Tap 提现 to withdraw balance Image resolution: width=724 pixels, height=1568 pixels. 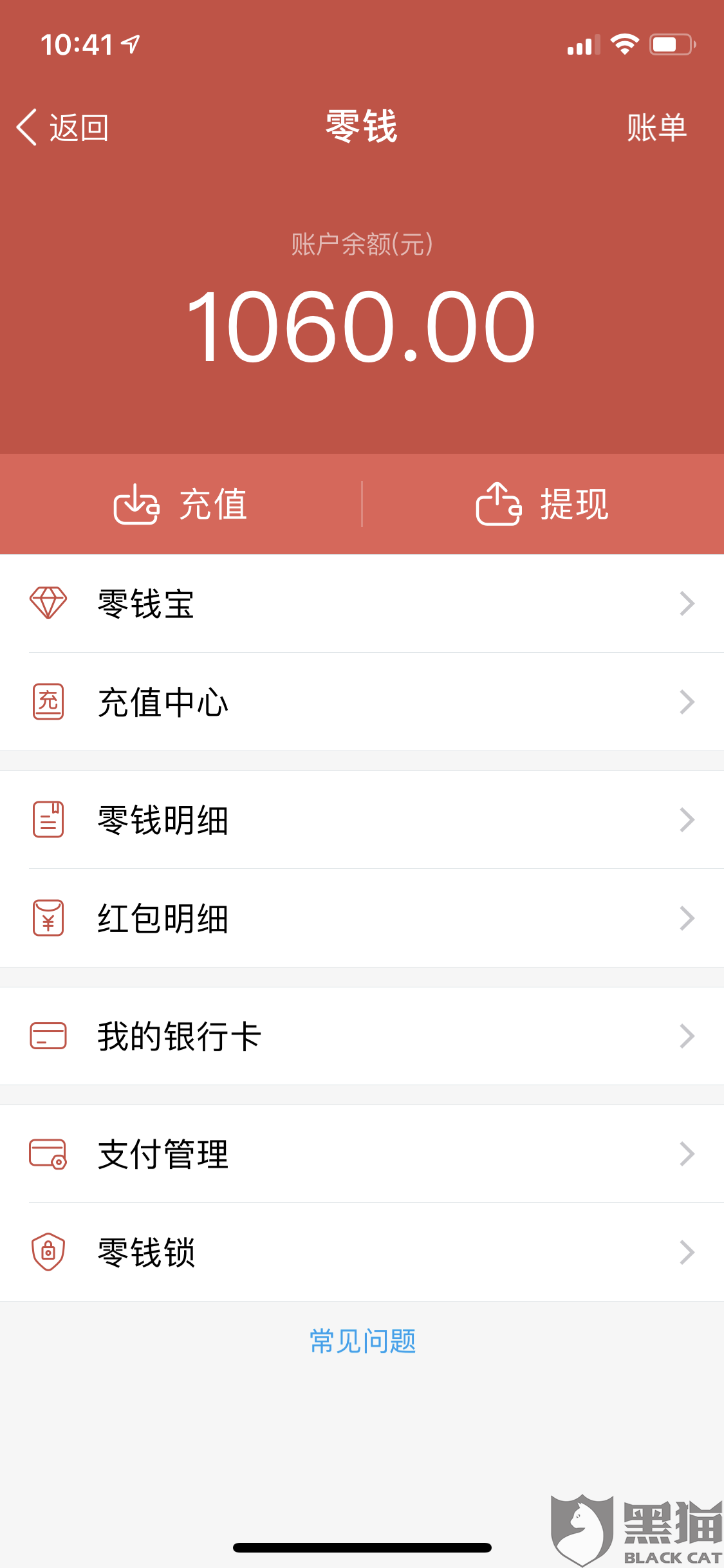point(543,504)
